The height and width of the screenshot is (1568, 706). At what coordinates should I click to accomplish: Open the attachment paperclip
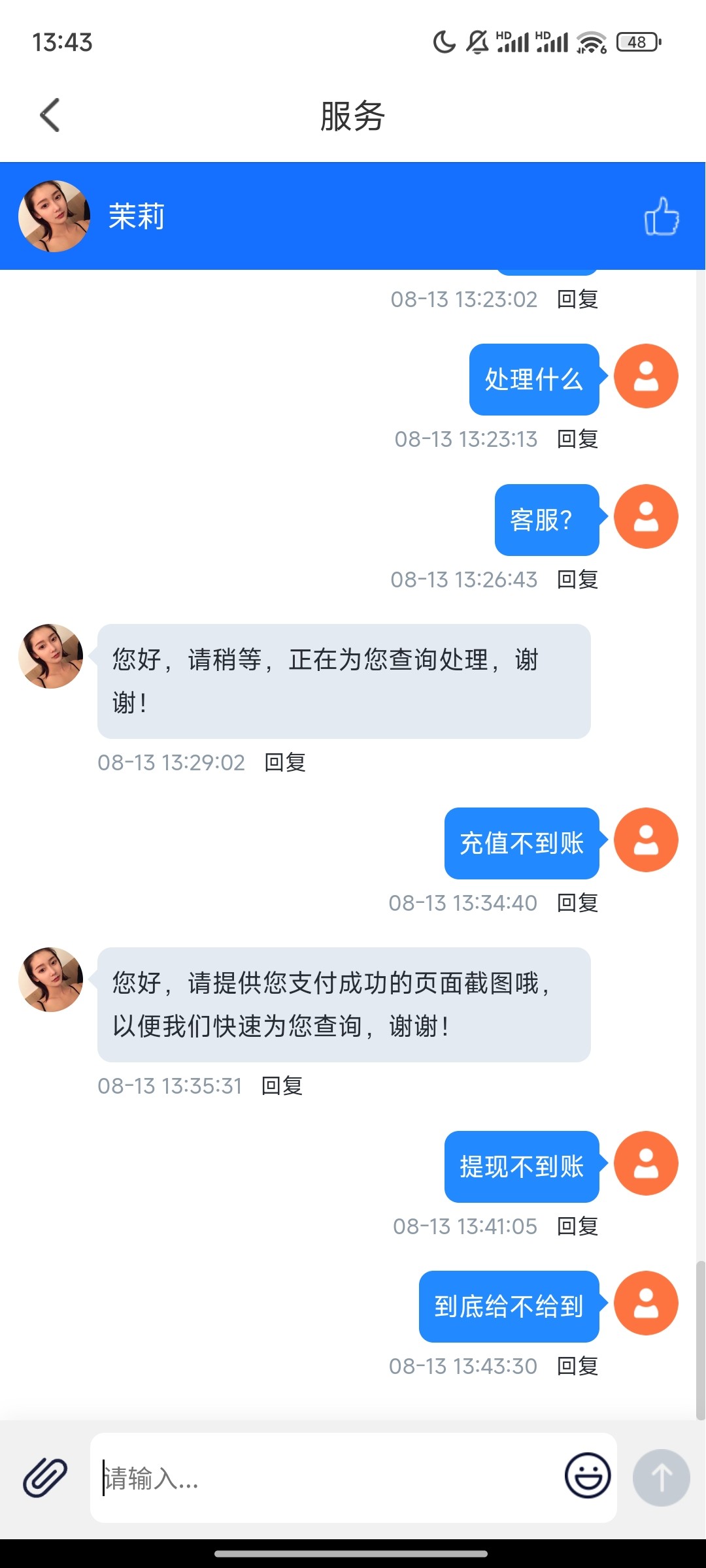coord(45,1477)
